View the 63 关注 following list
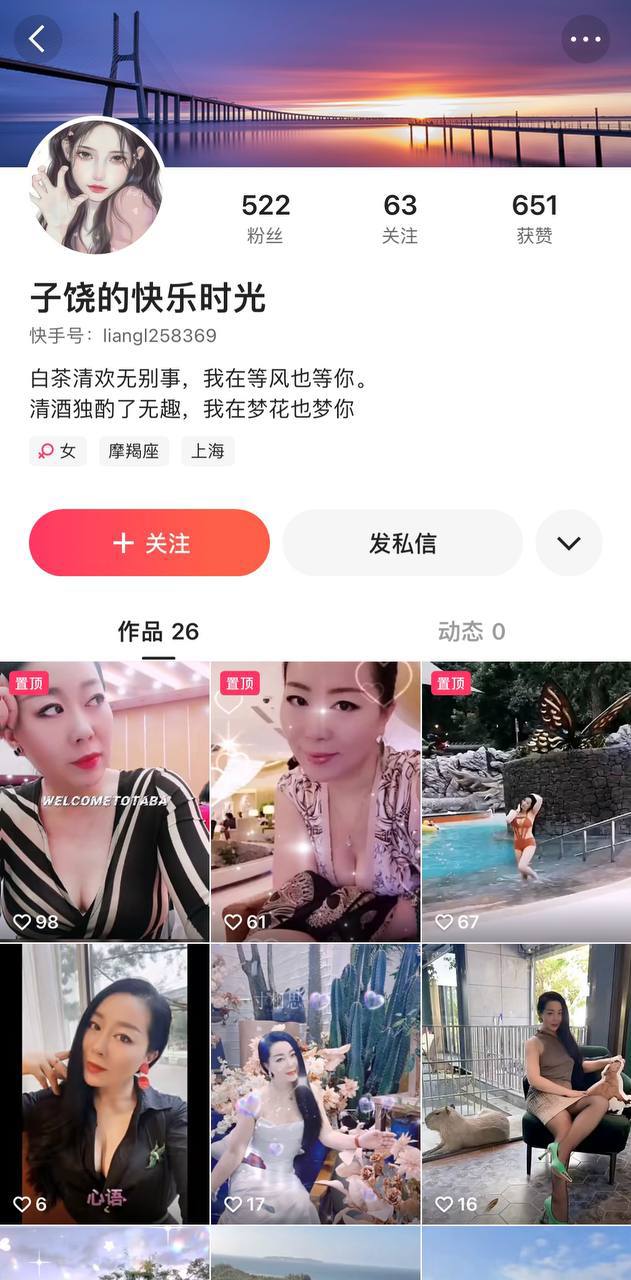 point(399,218)
